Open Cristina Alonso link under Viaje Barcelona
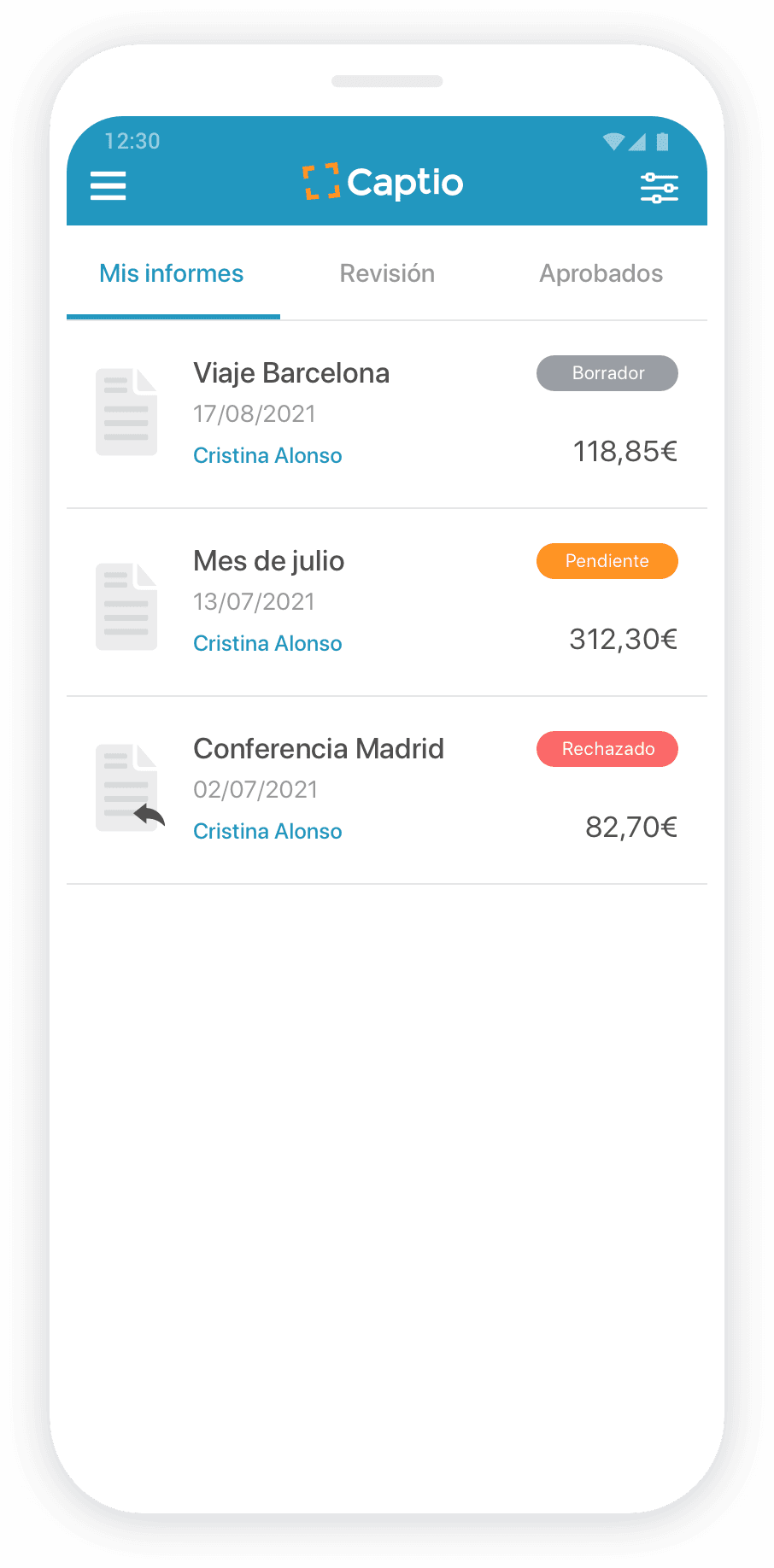Image resolution: width=774 pixels, height=1568 pixels. click(x=267, y=455)
